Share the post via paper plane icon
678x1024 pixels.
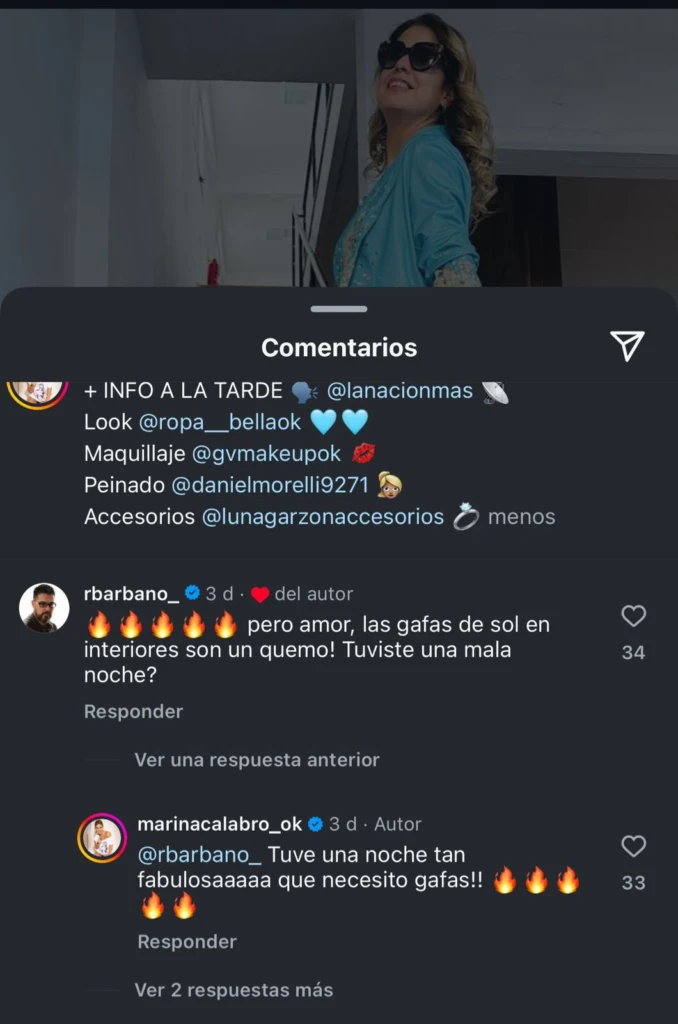[627, 346]
